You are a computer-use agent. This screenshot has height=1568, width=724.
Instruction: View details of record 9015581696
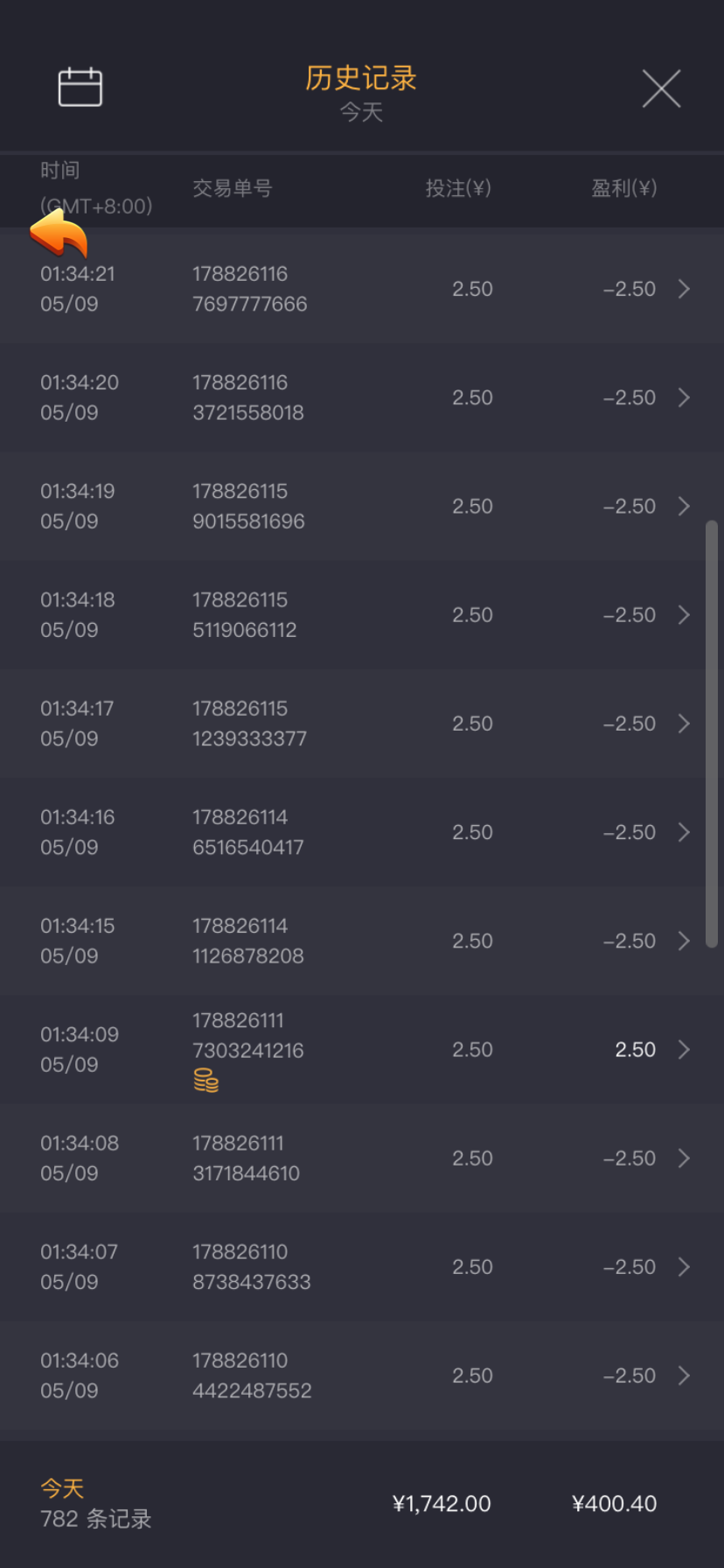(362, 506)
